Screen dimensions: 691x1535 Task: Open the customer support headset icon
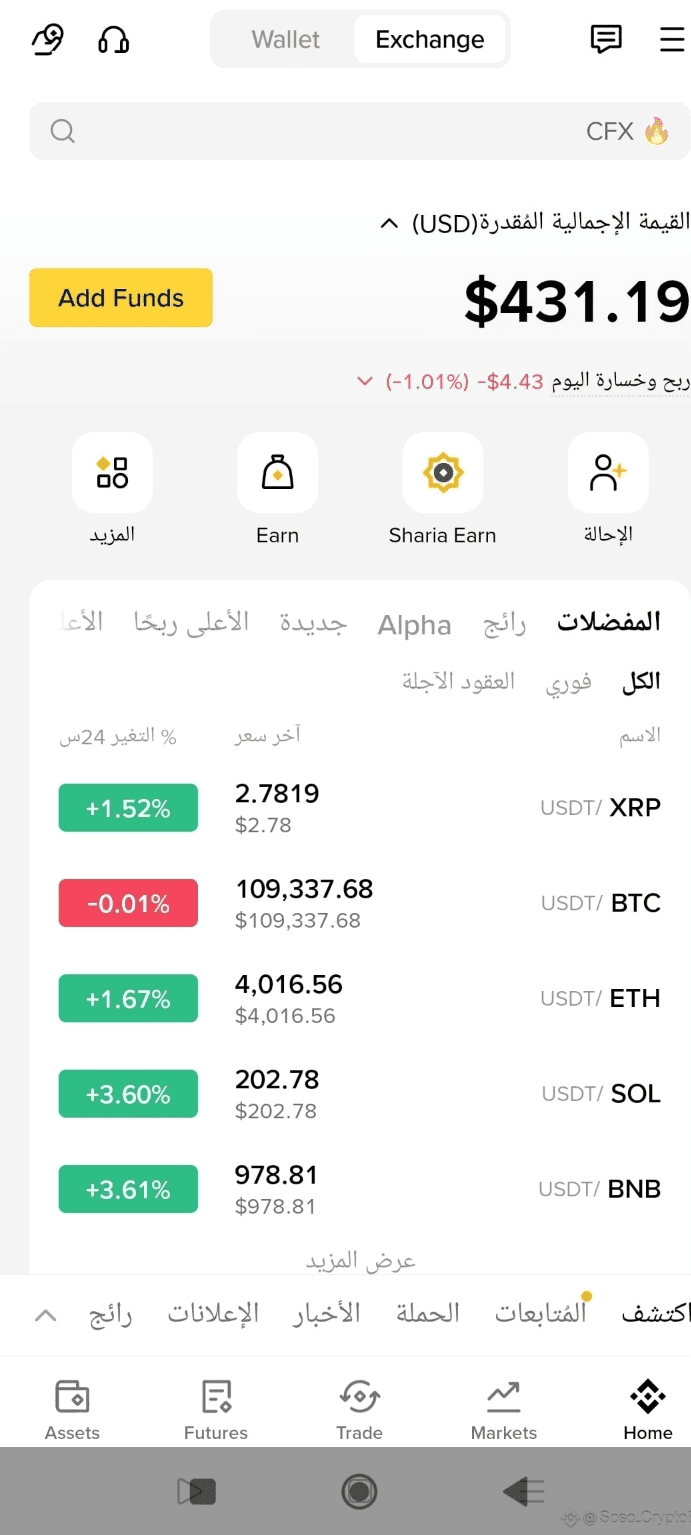(x=114, y=40)
